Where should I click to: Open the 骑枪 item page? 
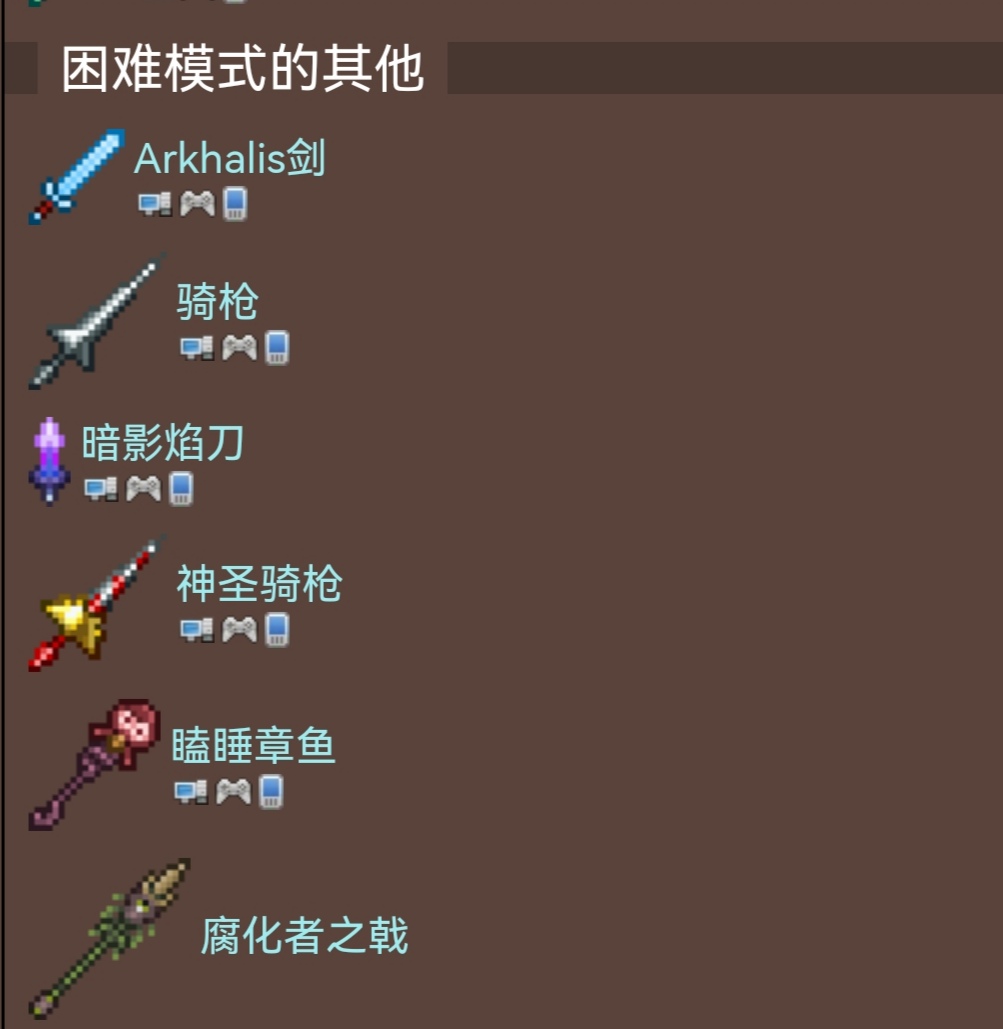[217, 301]
